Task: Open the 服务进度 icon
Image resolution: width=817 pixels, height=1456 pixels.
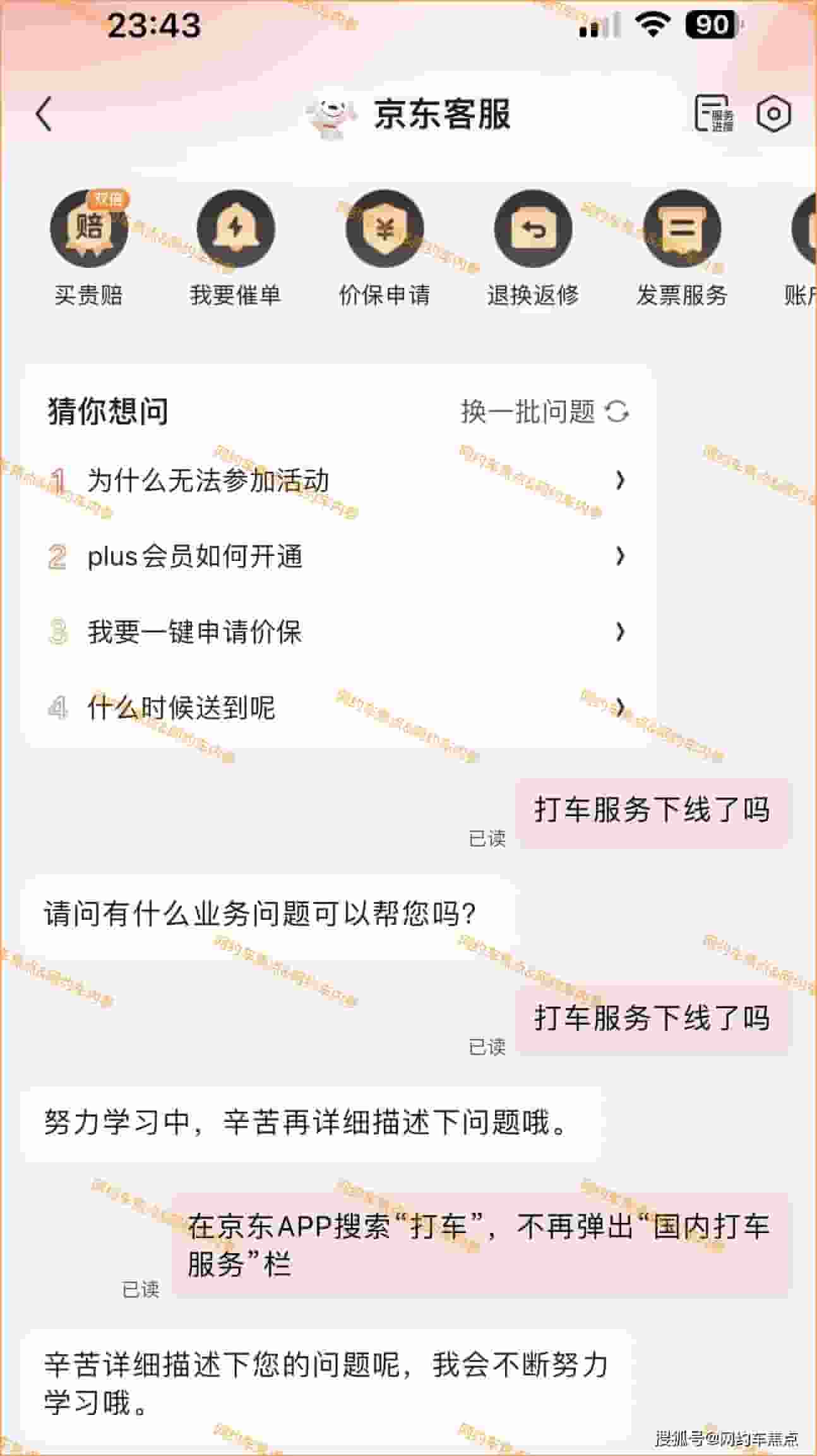Action: coord(713,114)
